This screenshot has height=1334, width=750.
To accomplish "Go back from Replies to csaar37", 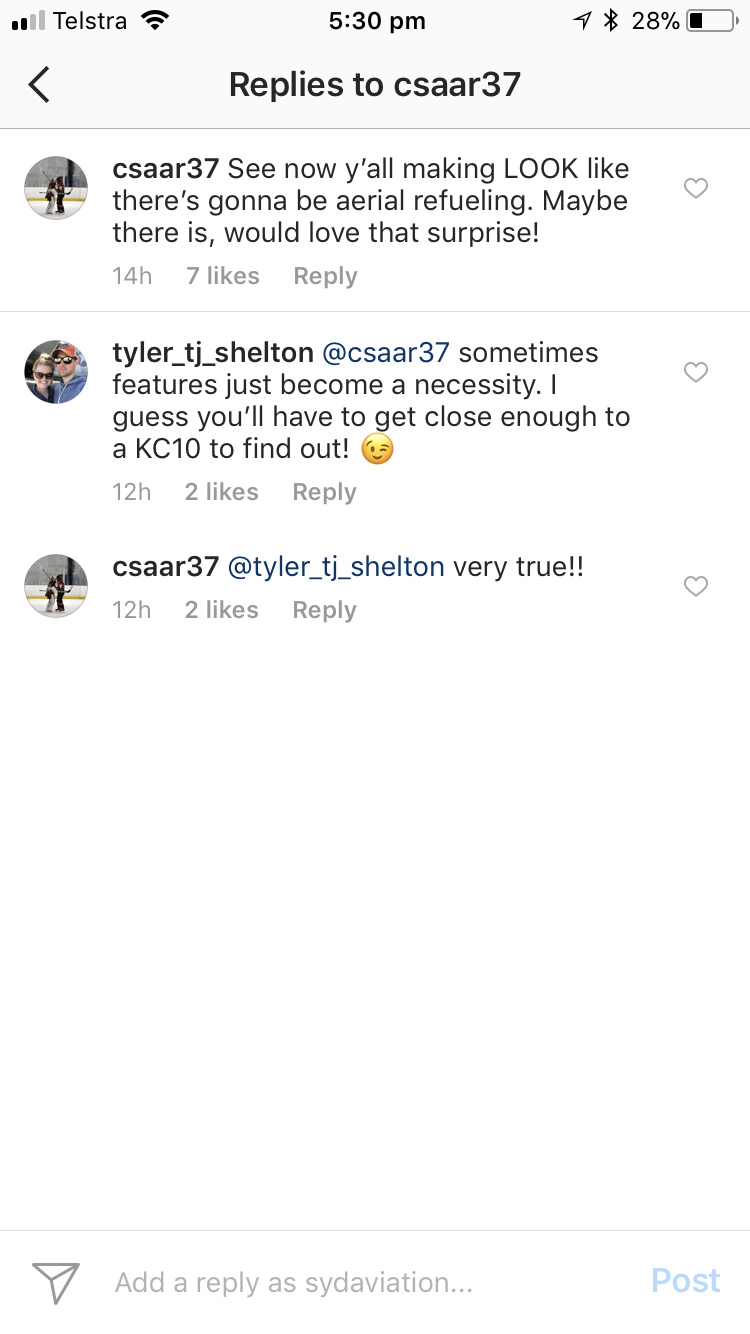I will (x=39, y=85).
